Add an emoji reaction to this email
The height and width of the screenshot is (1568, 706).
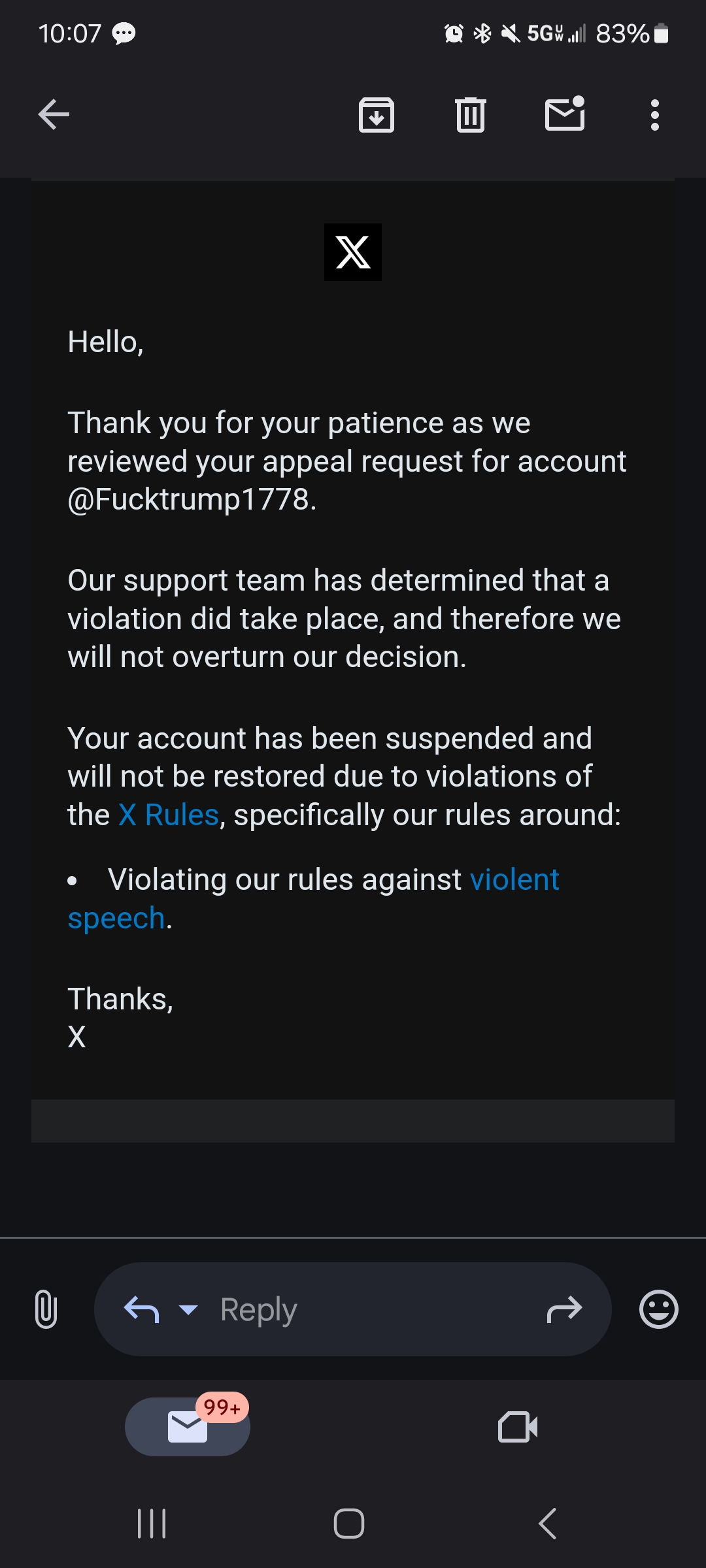(659, 1309)
